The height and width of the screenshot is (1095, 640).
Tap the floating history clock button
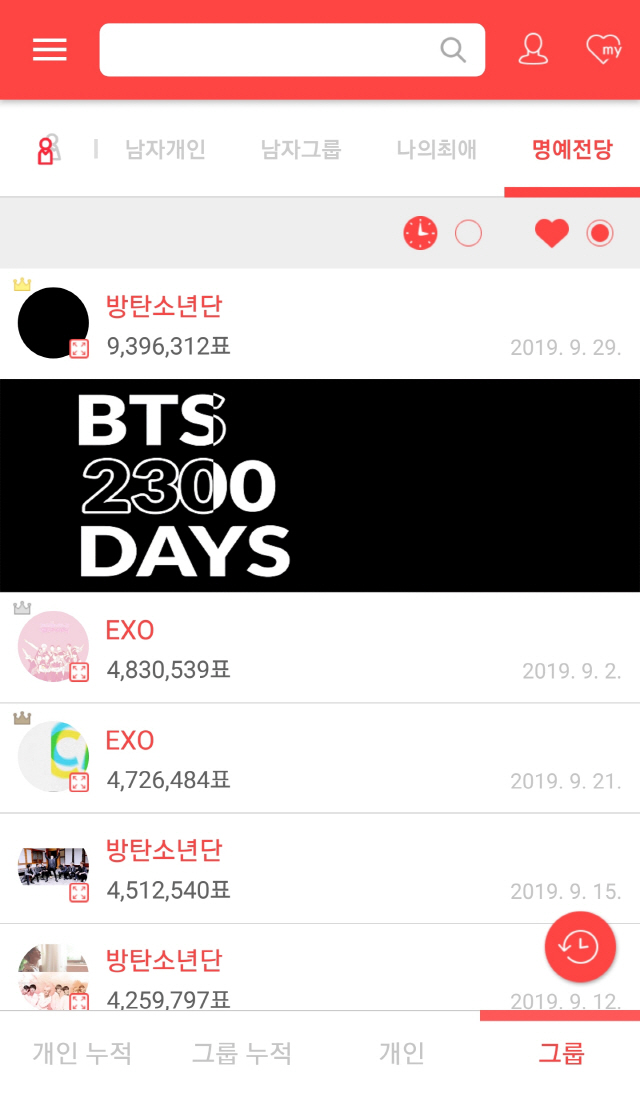[x=580, y=946]
